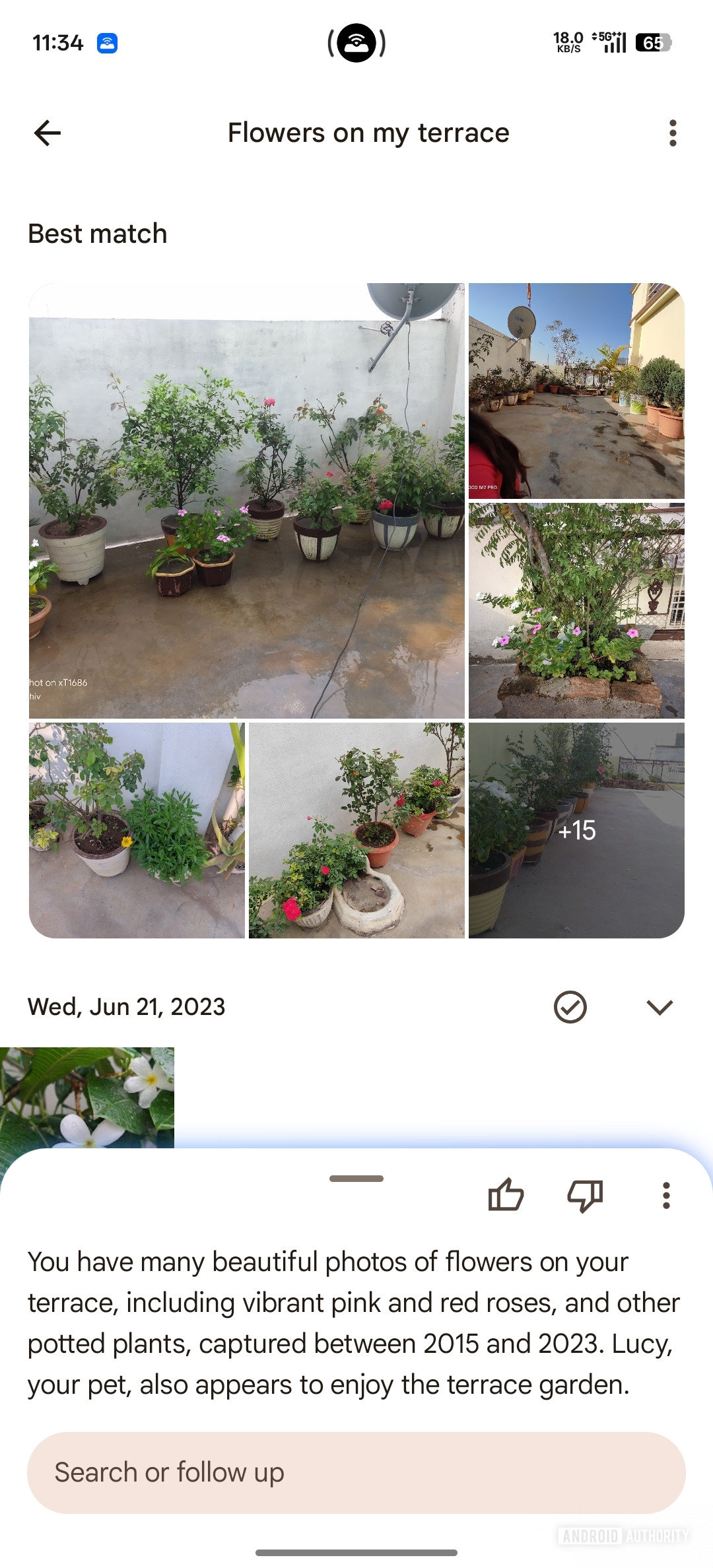Reveal hidden photos with the +15 overlay
Viewport: 713px width, 1568px height.
pyautogui.click(x=576, y=832)
